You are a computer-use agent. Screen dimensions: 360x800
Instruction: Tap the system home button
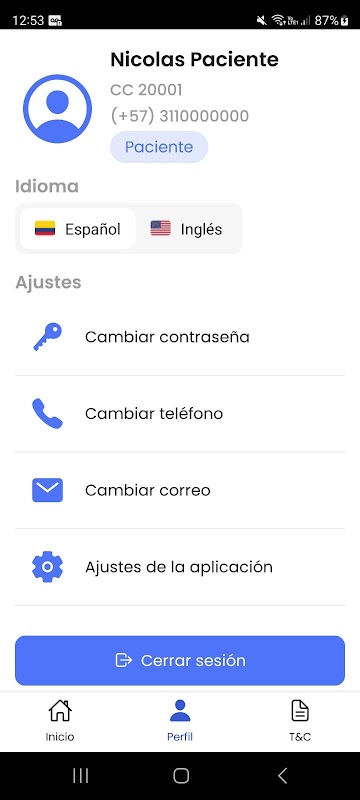point(181,776)
